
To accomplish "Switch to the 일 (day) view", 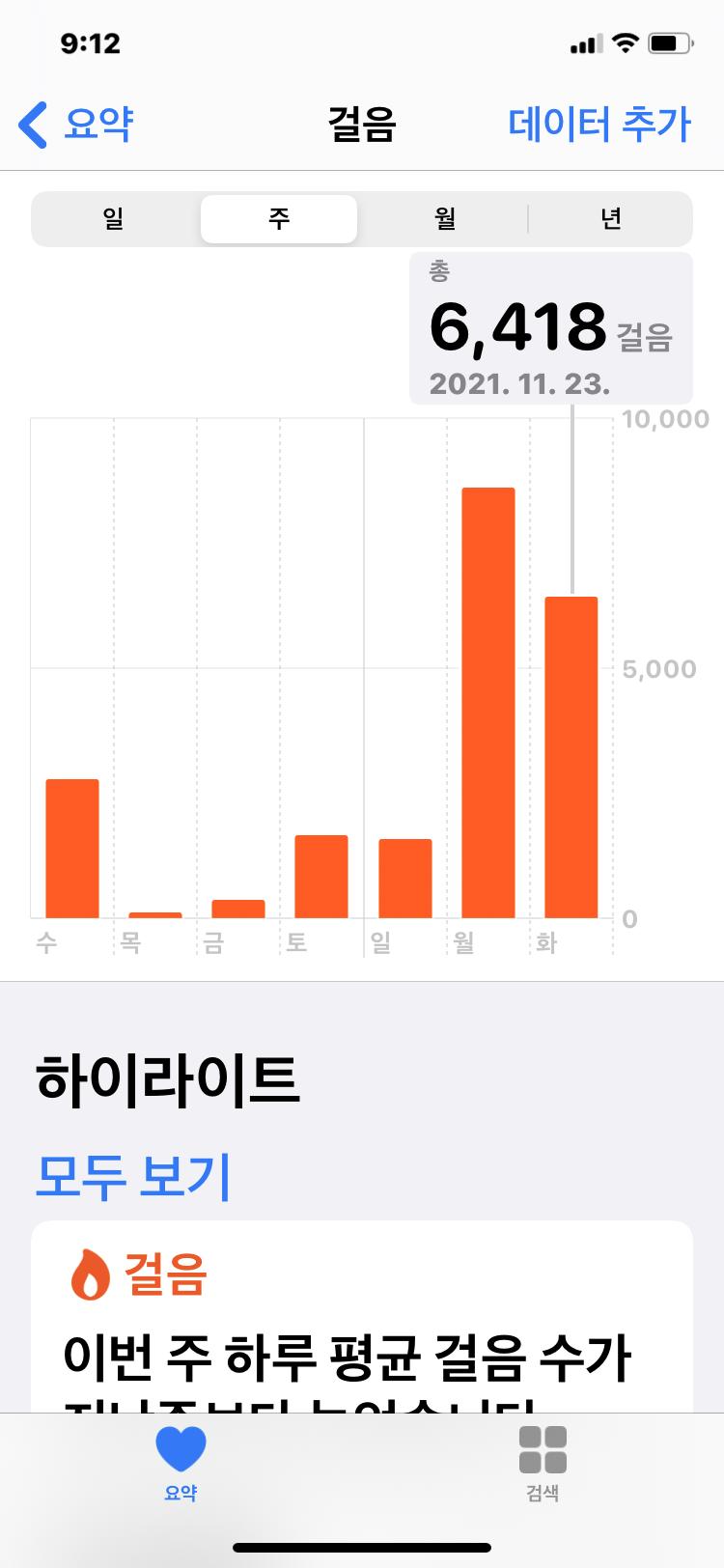I will pyautogui.click(x=114, y=219).
